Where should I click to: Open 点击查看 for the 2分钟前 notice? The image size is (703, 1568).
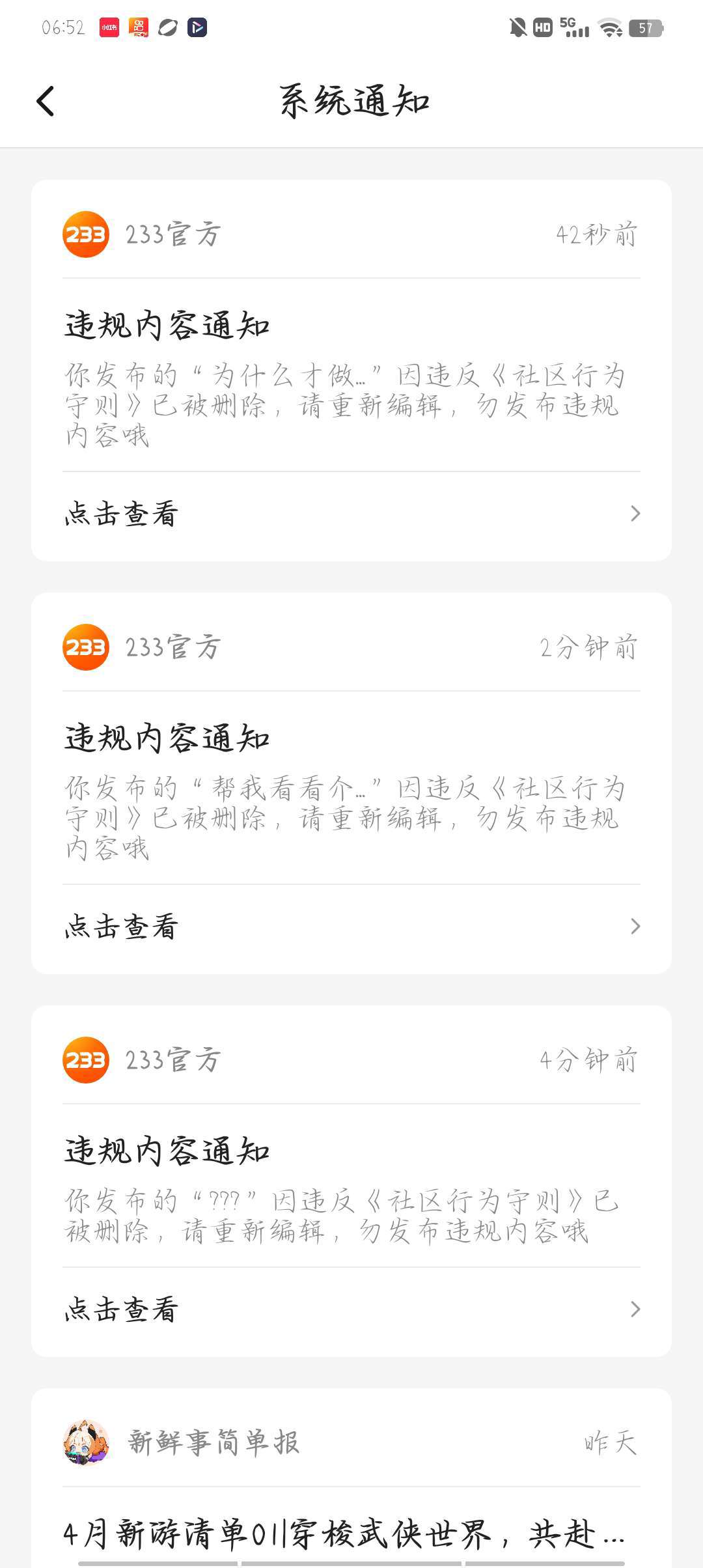351,927
